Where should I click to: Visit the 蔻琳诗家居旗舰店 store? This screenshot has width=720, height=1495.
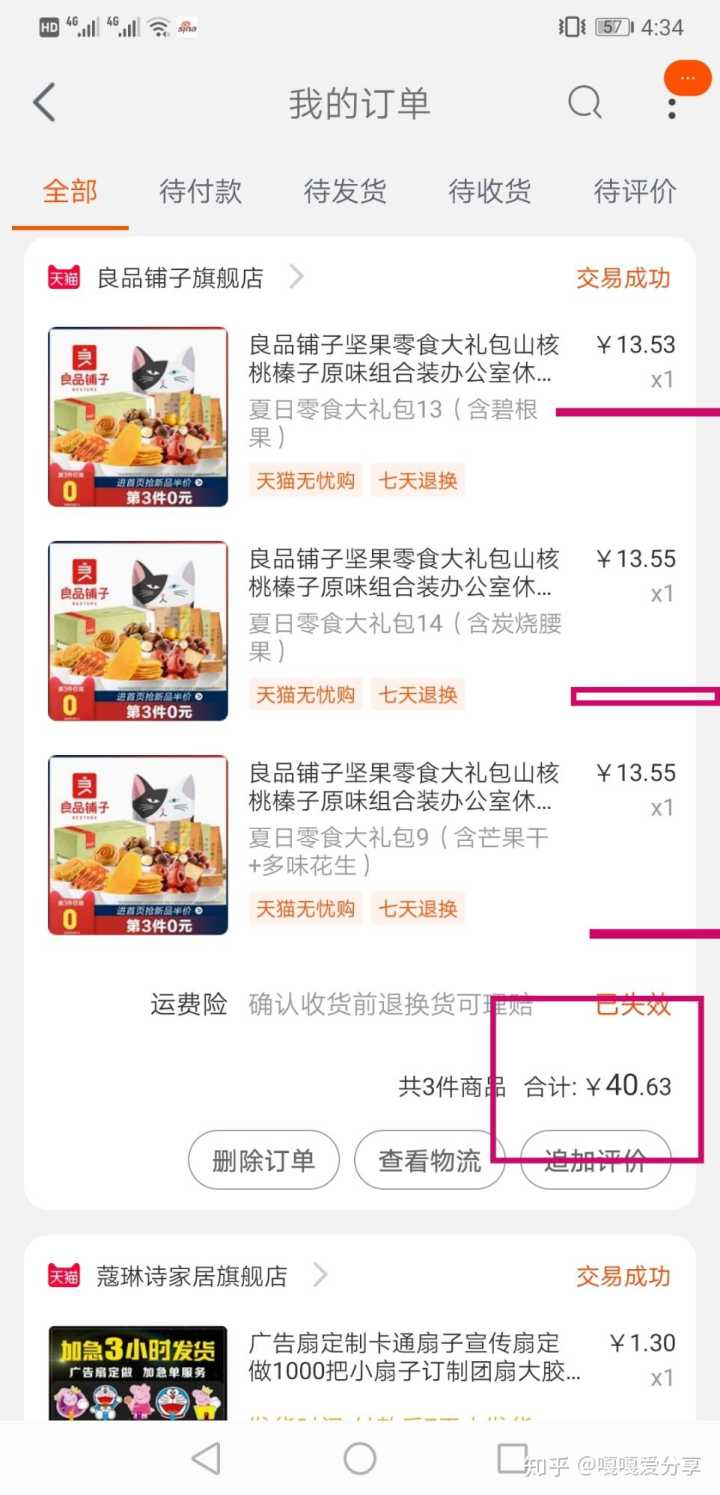click(192, 1276)
